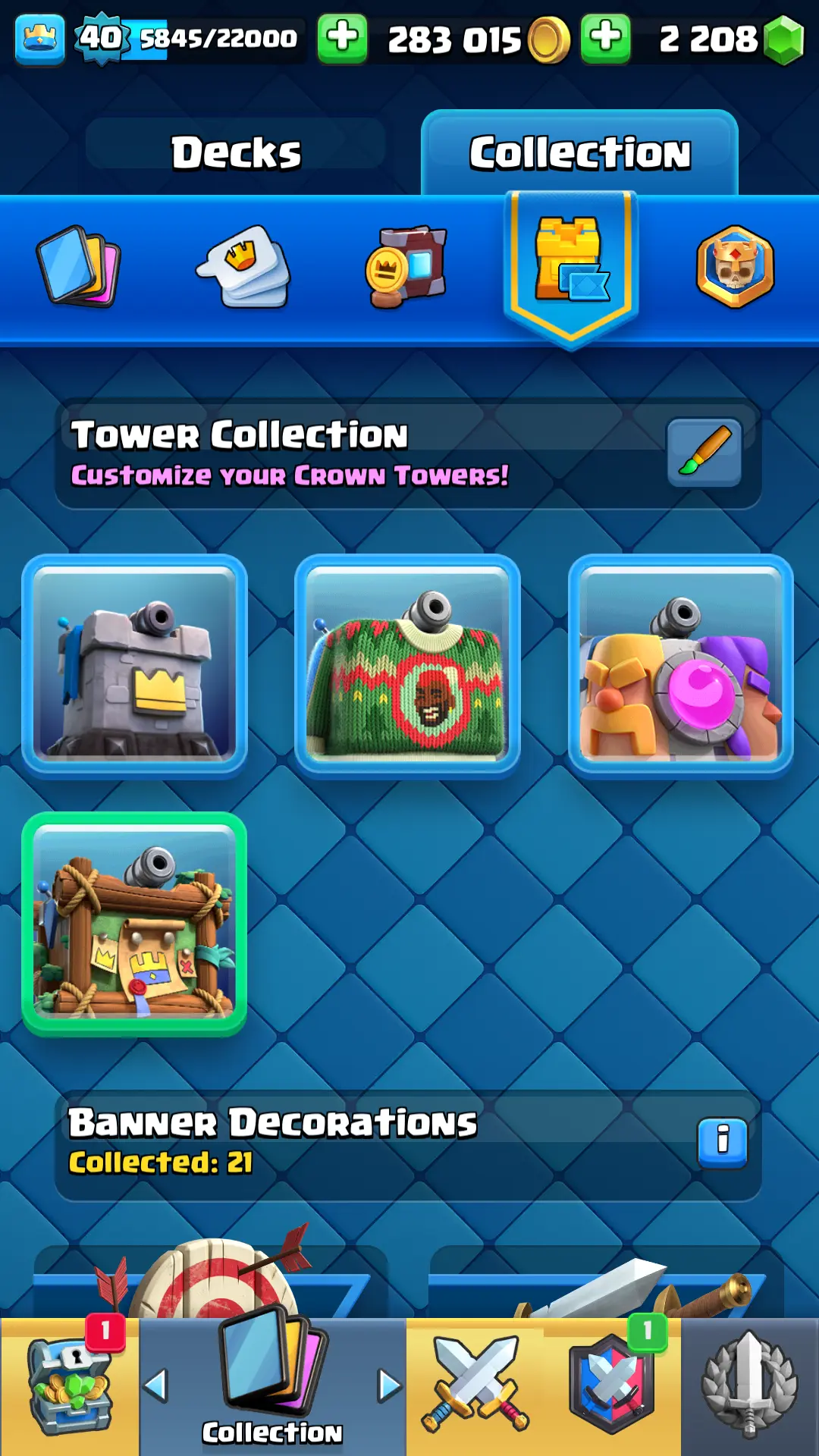819x1456 pixels.
Task: Tap the left arrow beside Collection
Action: click(155, 1385)
